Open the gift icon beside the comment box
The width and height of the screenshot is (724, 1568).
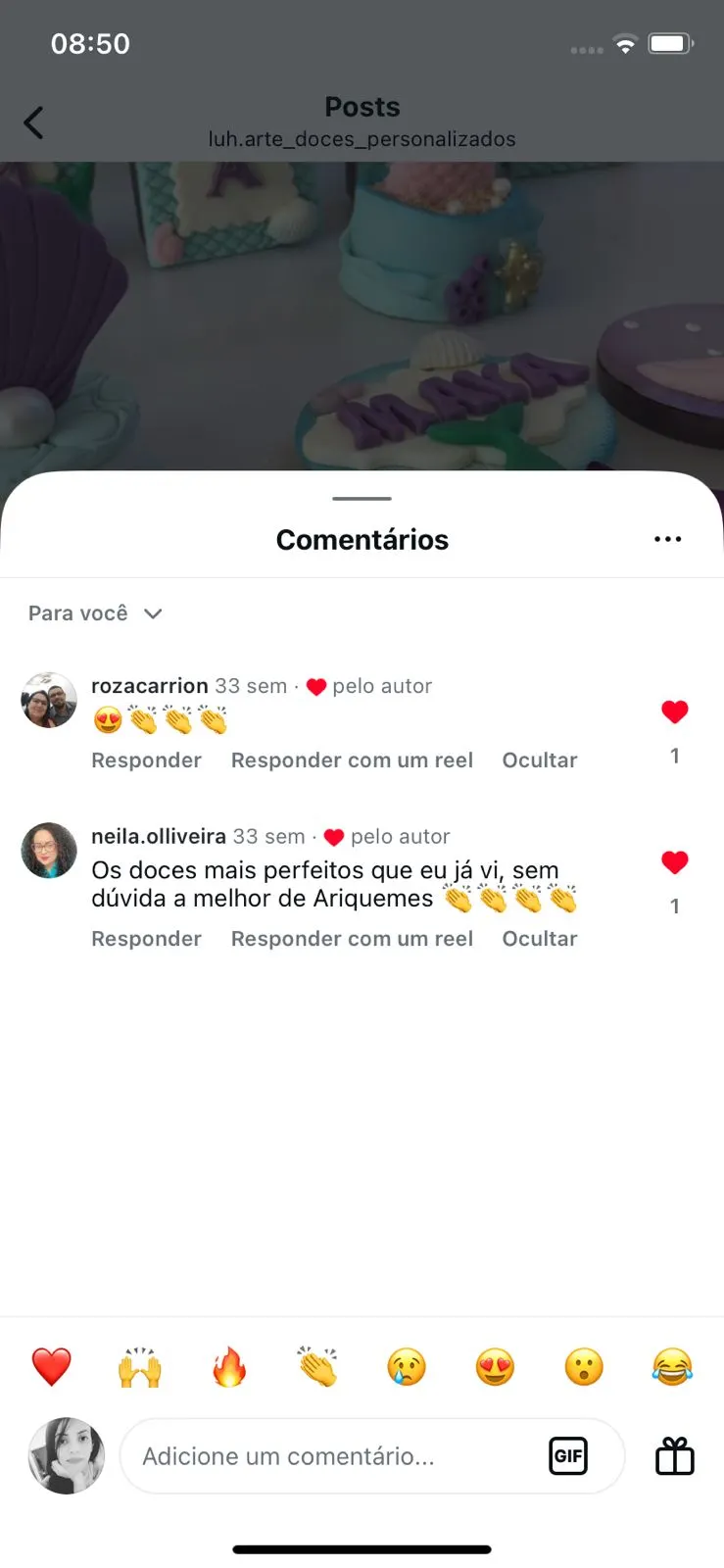click(674, 1456)
